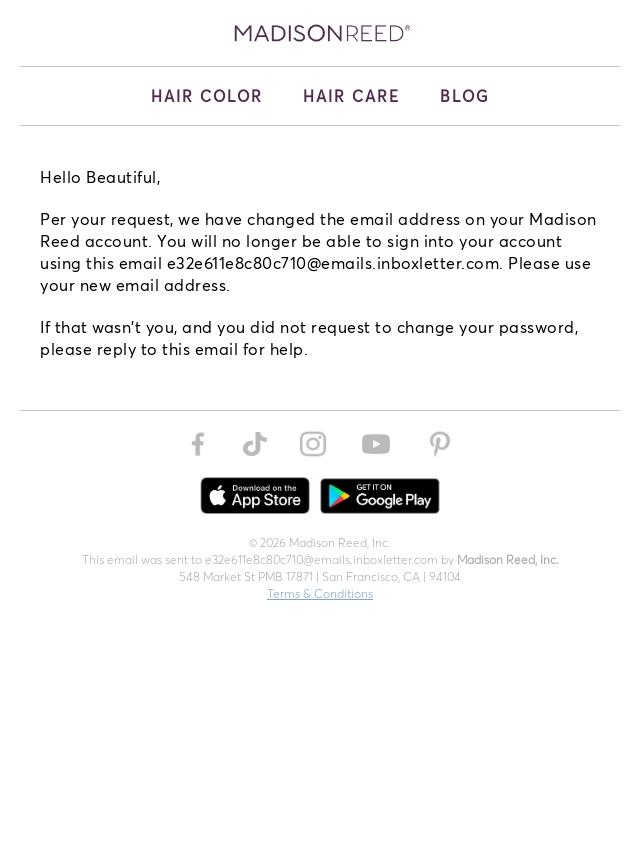Go to the Hair Care section
Viewport: 640px width, 854px height.
click(351, 96)
